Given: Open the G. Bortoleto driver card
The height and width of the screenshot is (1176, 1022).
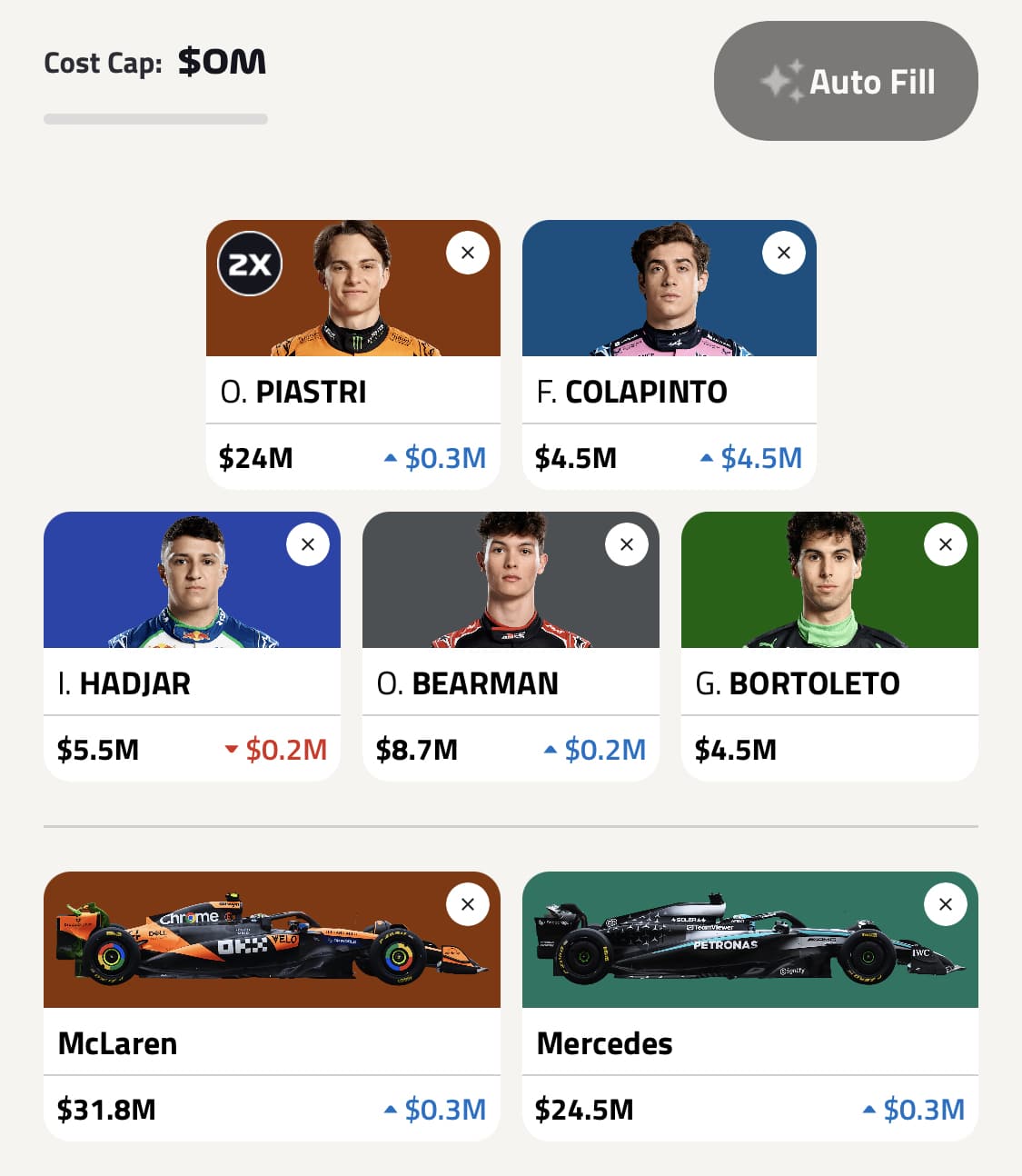Looking at the screenshot, I should point(829,683).
